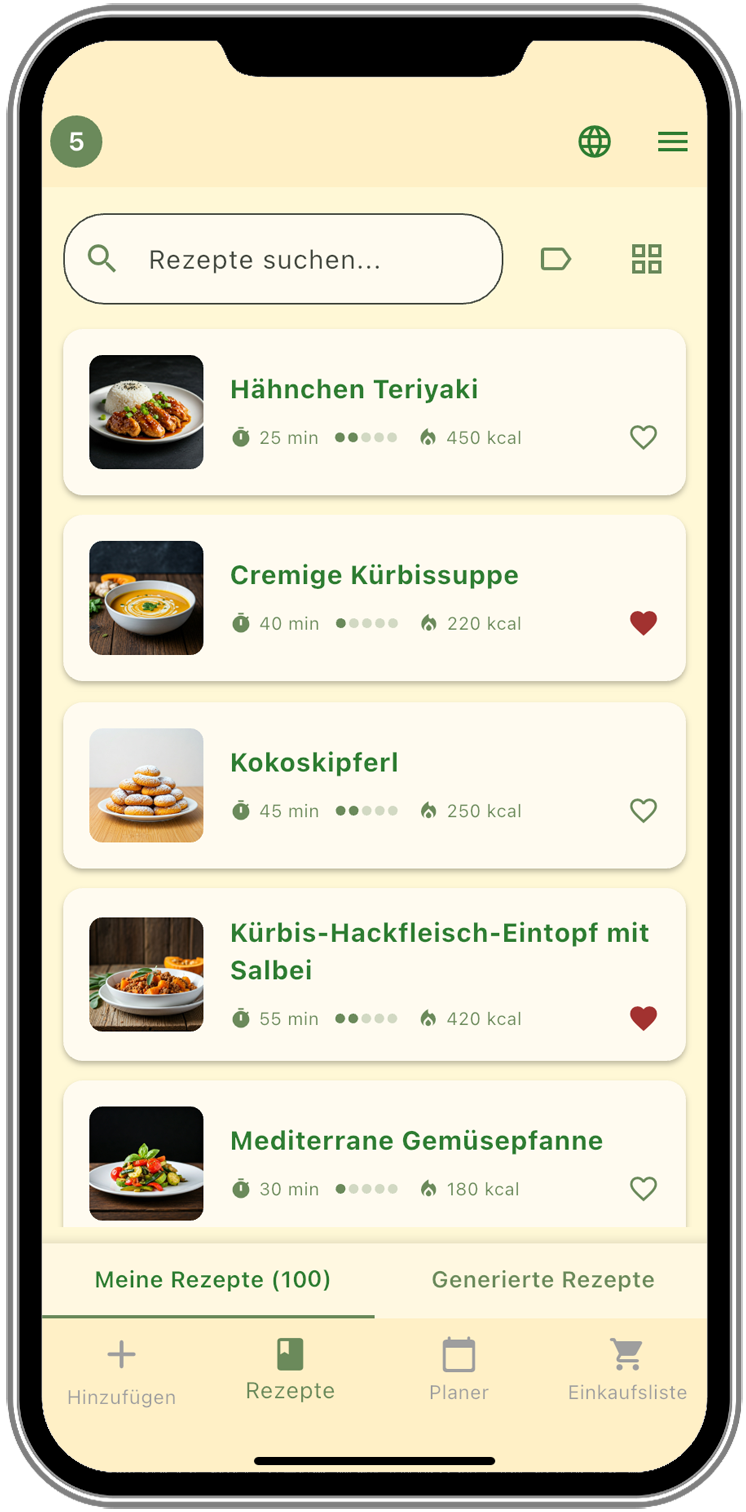The width and height of the screenshot is (746, 1512).
Task: Click the search magnifier icon
Action: 101,259
